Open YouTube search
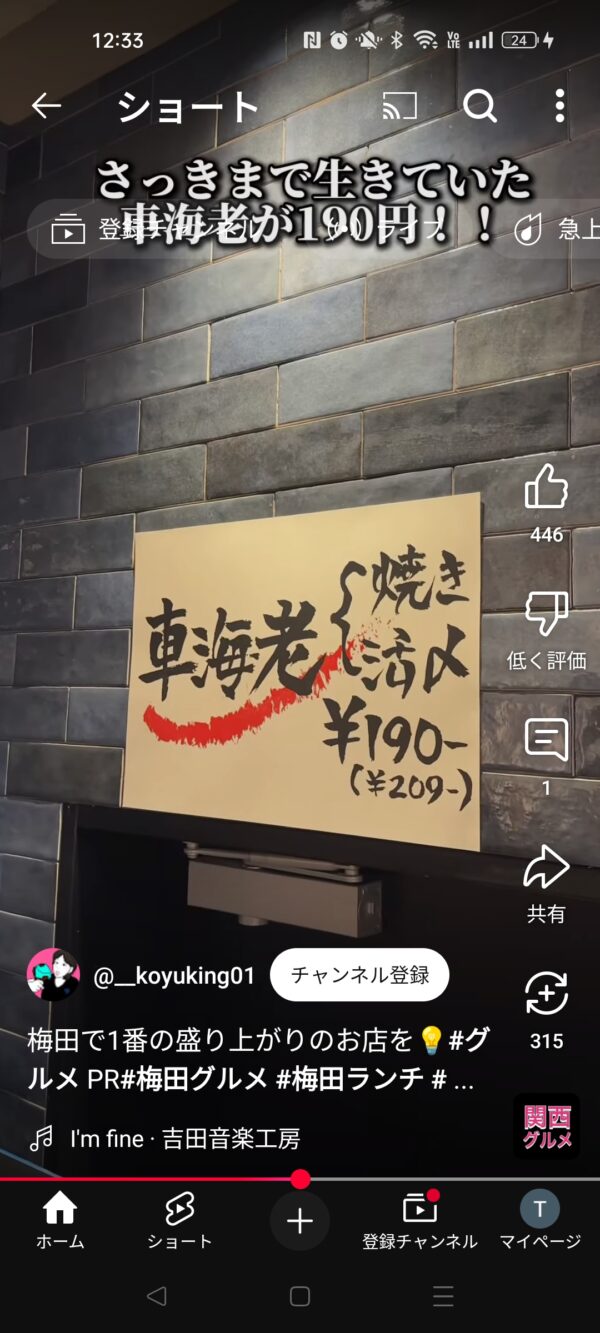Image resolution: width=600 pixels, height=1333 pixels. pos(480,106)
